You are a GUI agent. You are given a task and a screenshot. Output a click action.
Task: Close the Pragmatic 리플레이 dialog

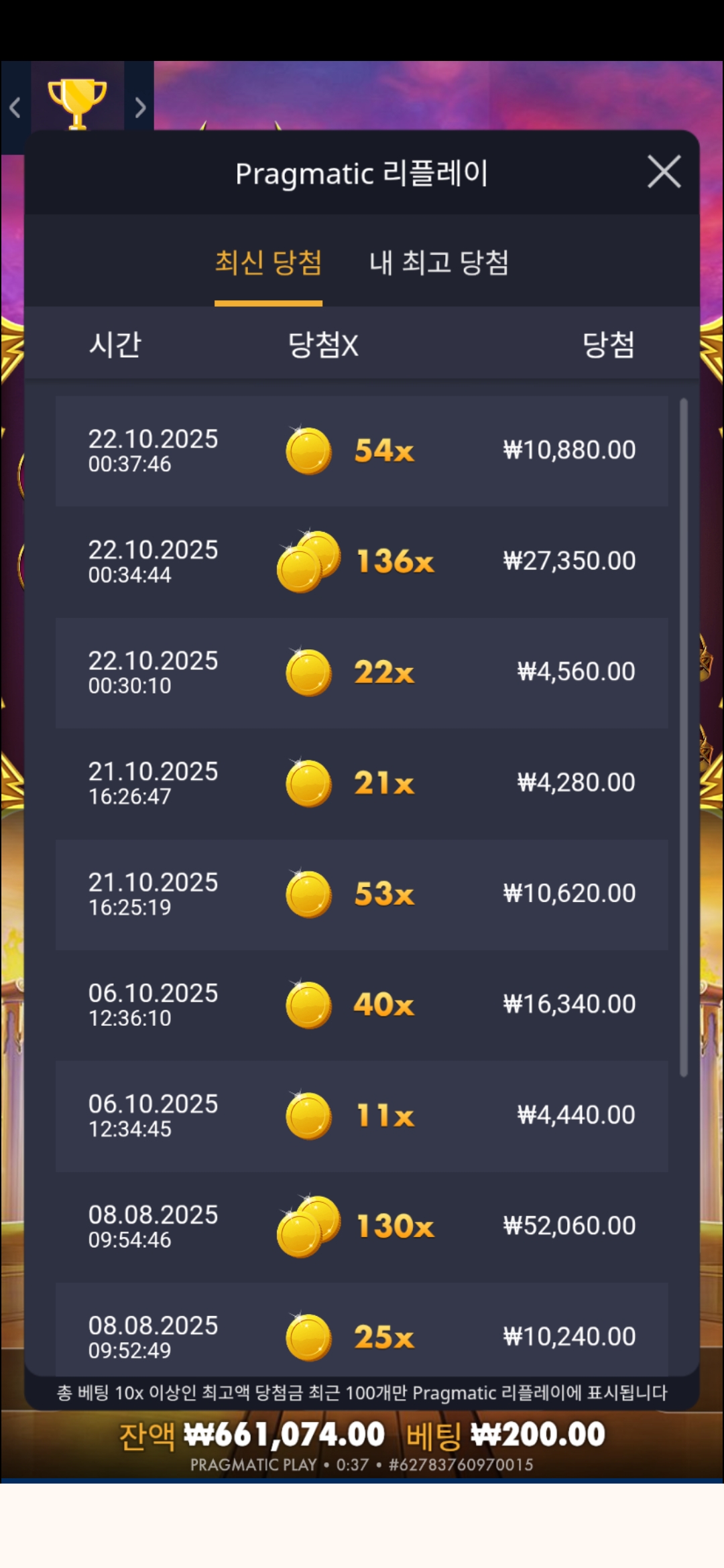click(664, 172)
